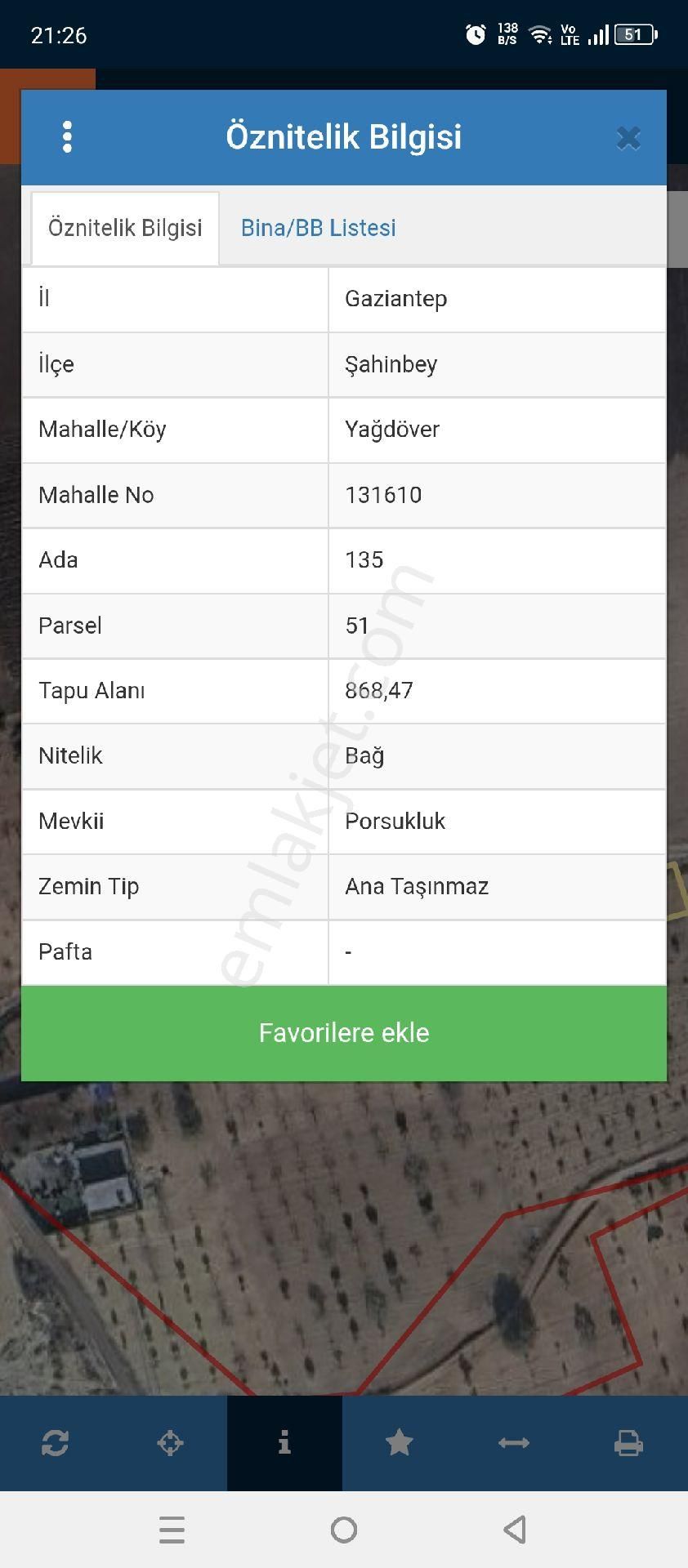Open Android recent apps

[172, 1530]
